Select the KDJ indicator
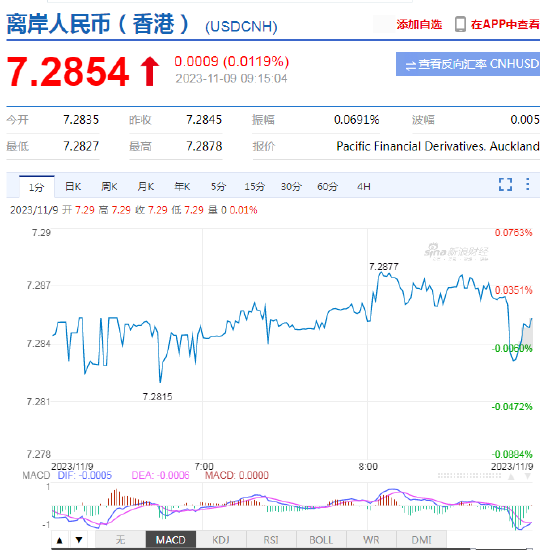The height and width of the screenshot is (550, 550). (x=221, y=539)
